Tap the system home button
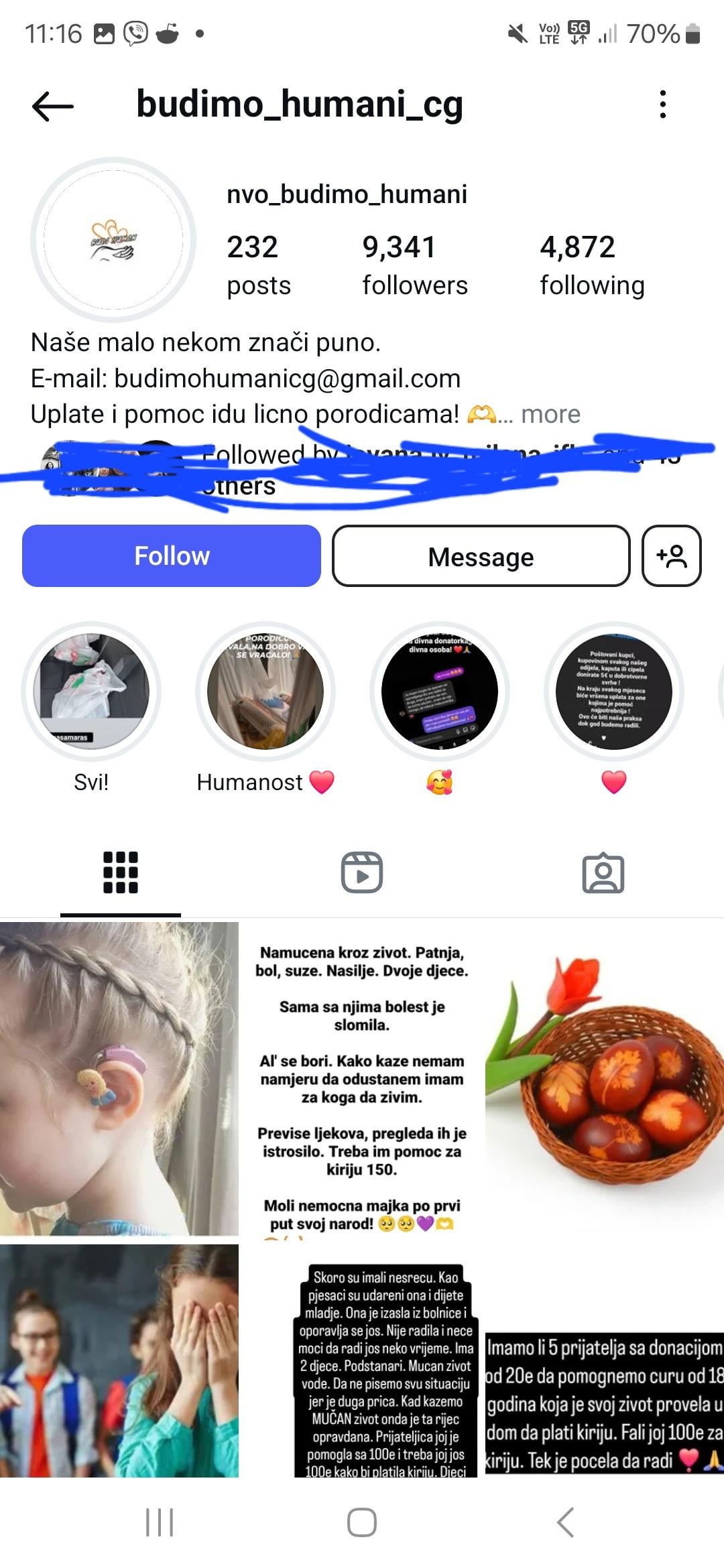This screenshot has height=1568, width=724. pos(362,1522)
